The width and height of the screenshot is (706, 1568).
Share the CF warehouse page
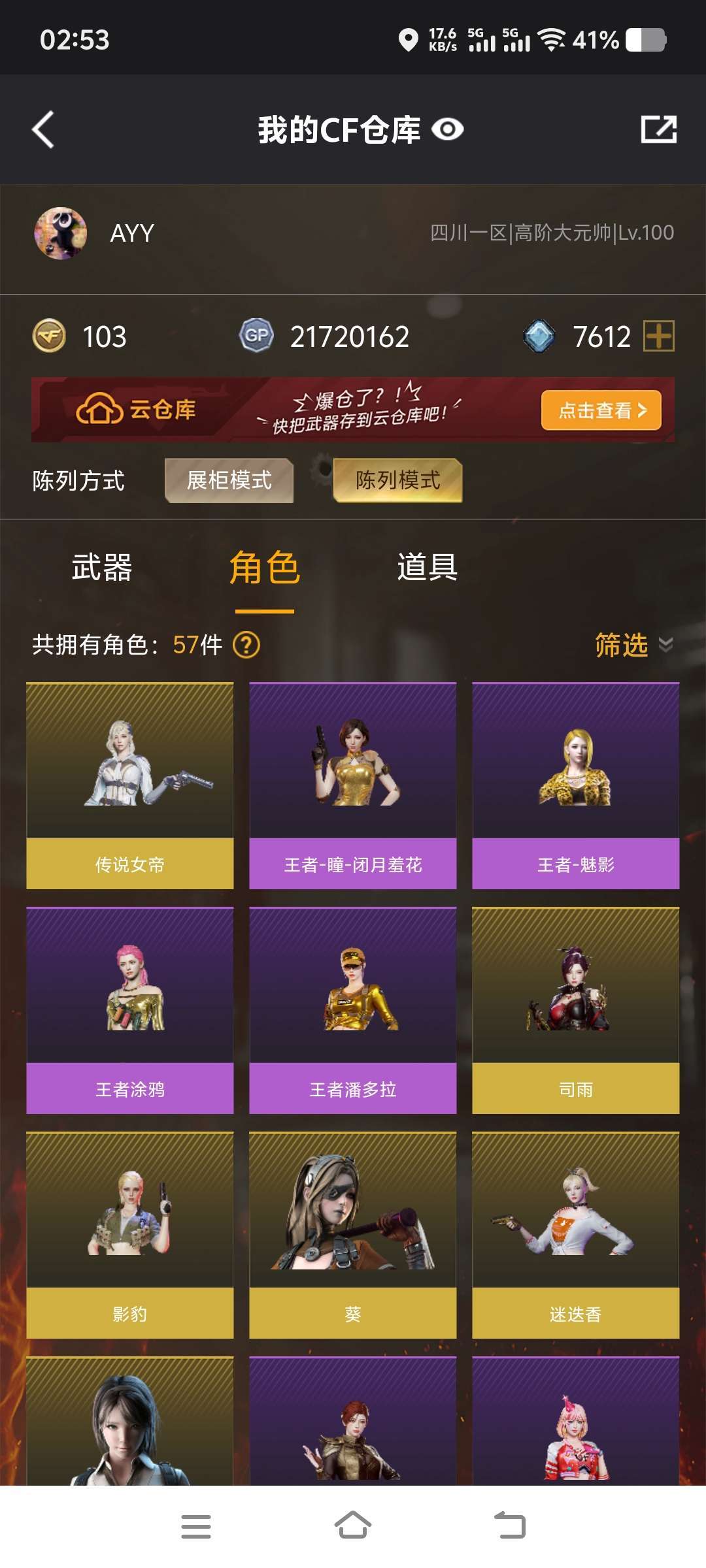coord(658,129)
